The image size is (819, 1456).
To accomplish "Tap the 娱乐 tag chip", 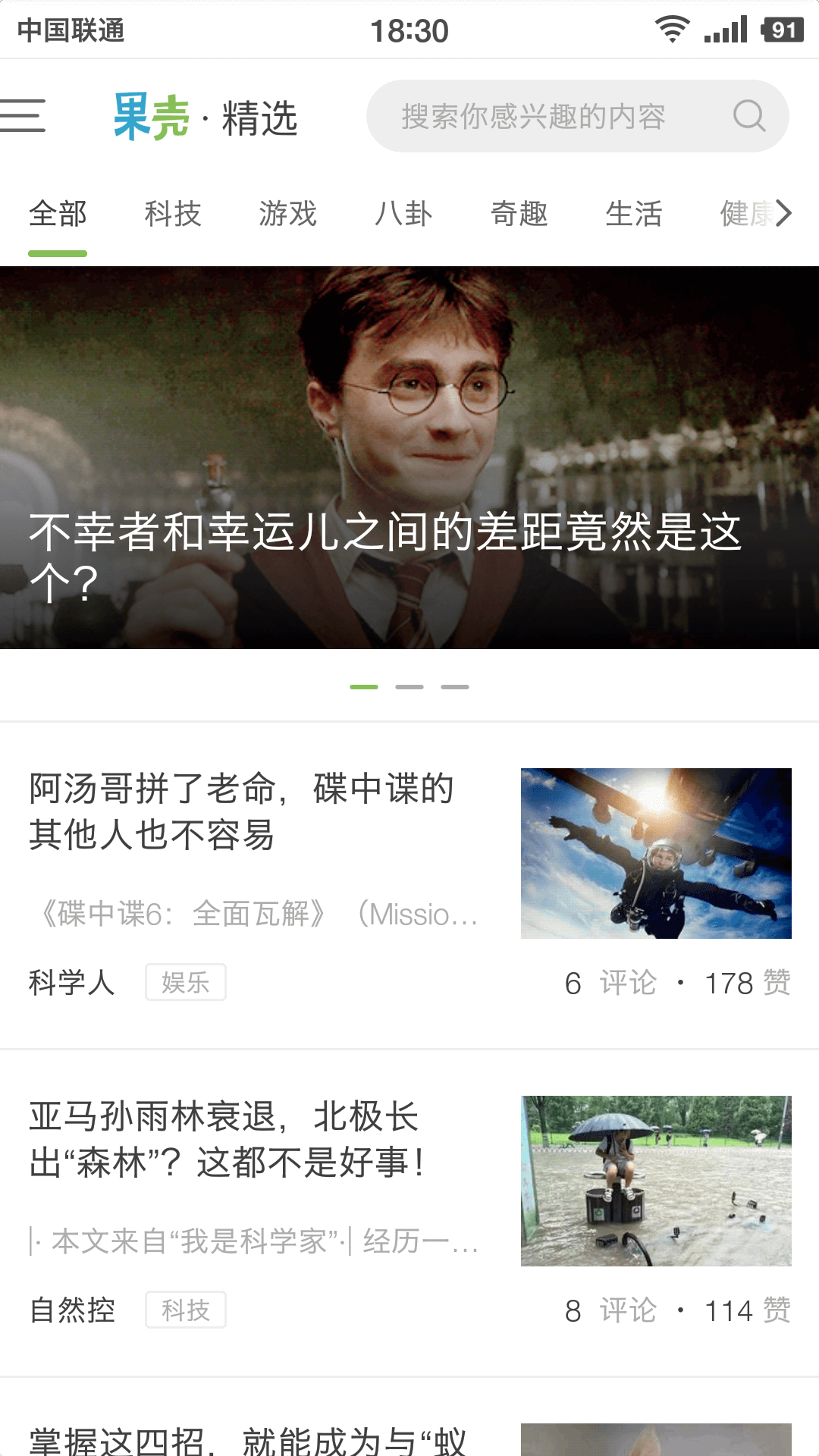I will (x=186, y=983).
